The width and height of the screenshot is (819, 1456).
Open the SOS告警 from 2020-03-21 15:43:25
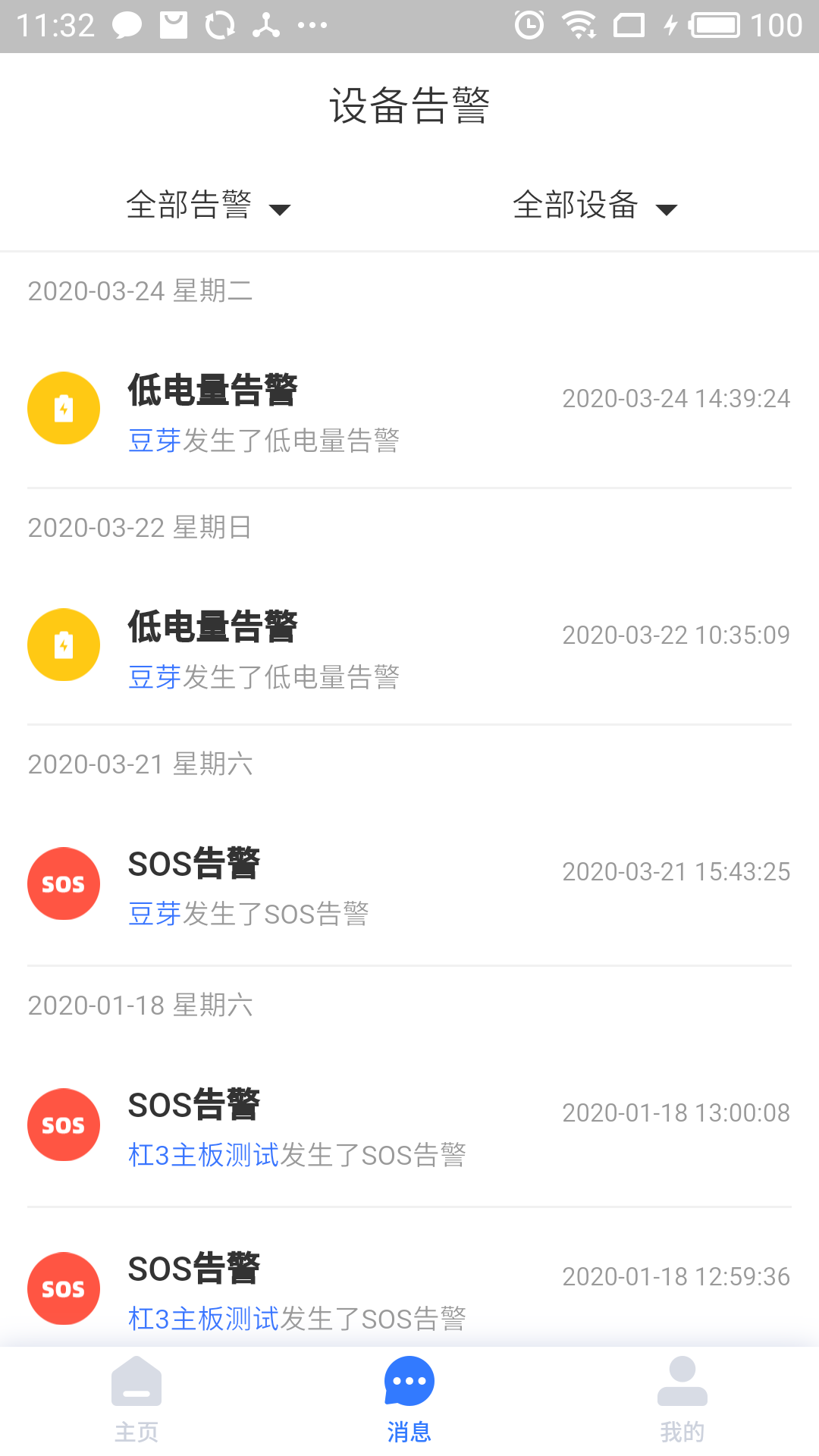409,886
